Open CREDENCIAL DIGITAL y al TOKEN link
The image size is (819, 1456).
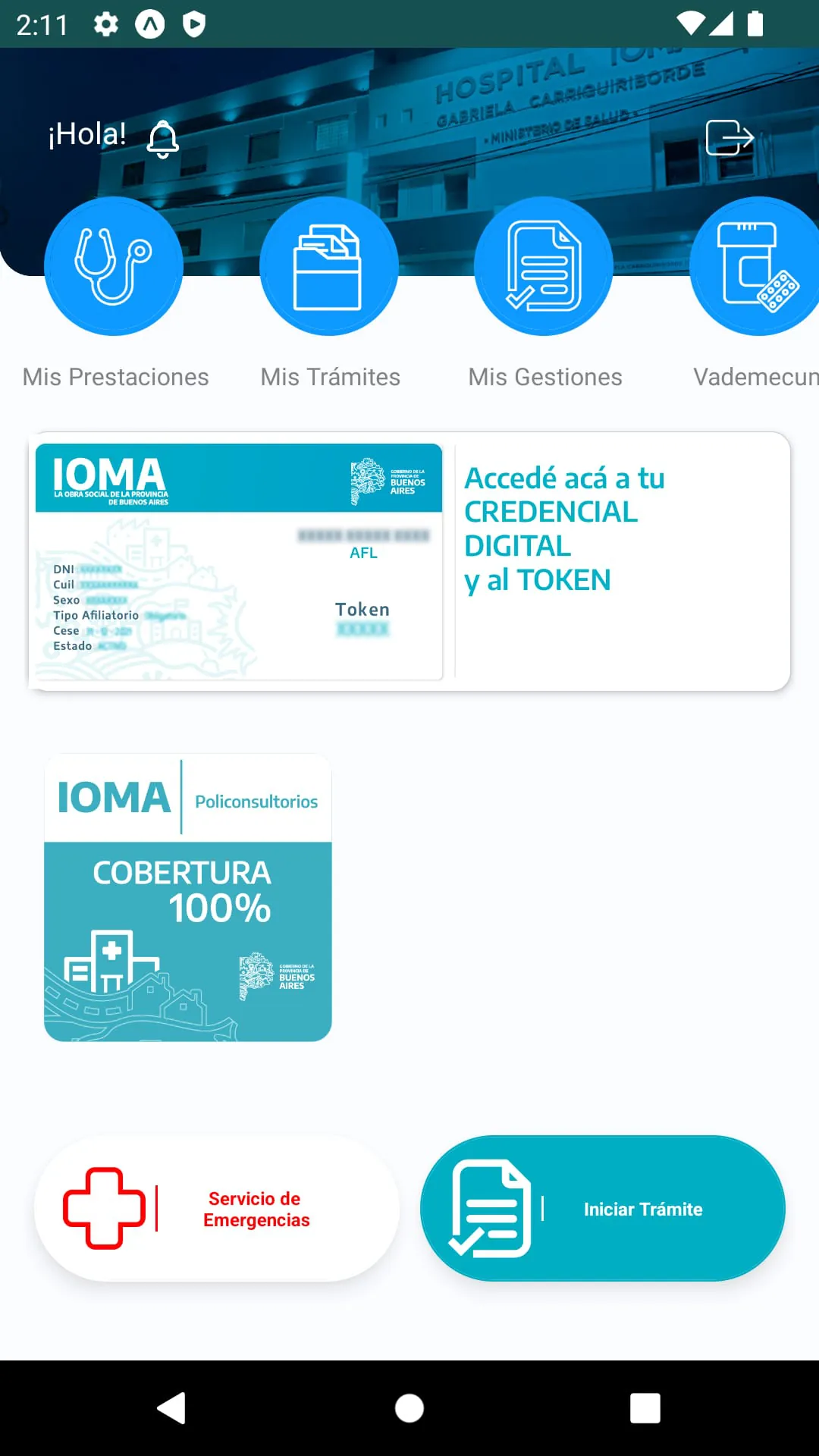pos(564,529)
